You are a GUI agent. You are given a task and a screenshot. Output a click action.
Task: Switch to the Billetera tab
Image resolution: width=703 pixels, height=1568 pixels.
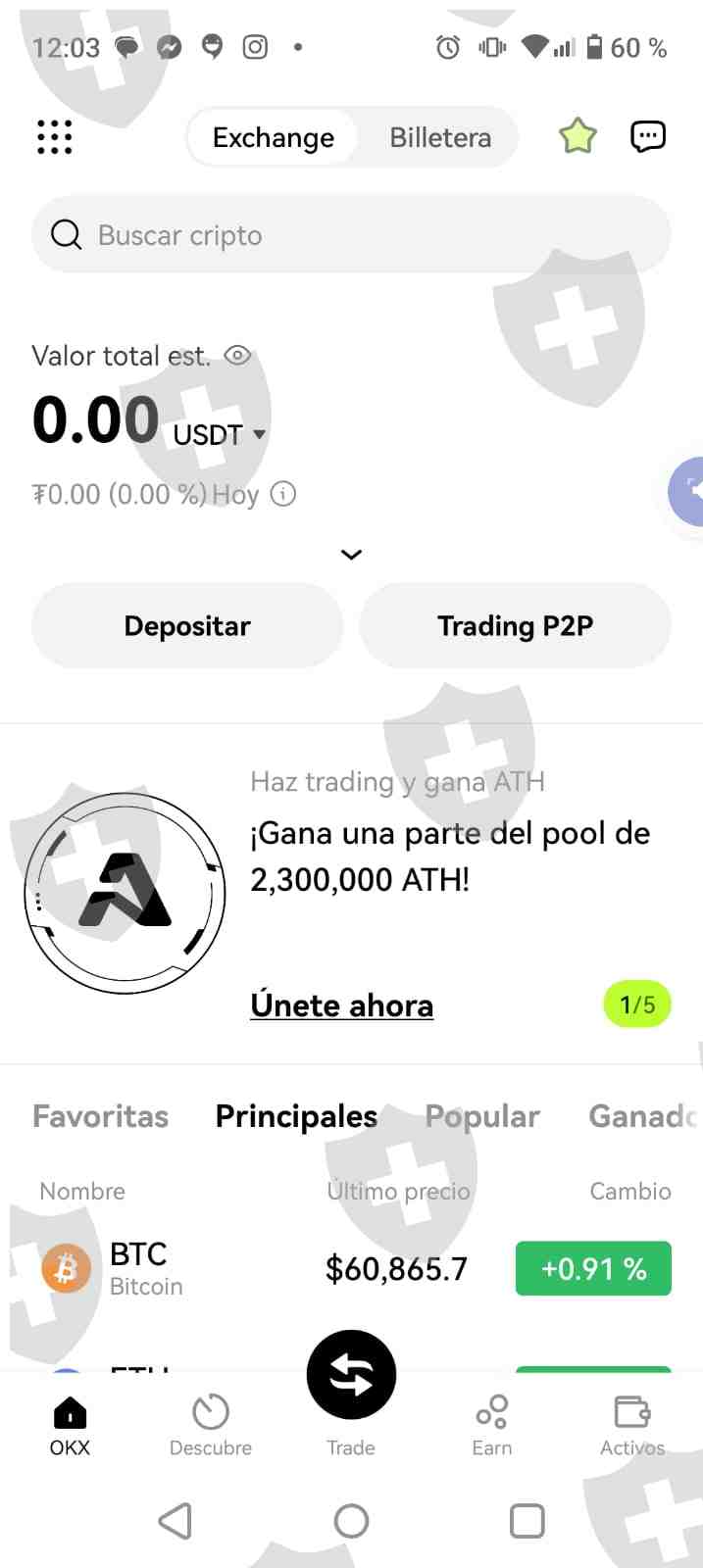[x=440, y=137]
